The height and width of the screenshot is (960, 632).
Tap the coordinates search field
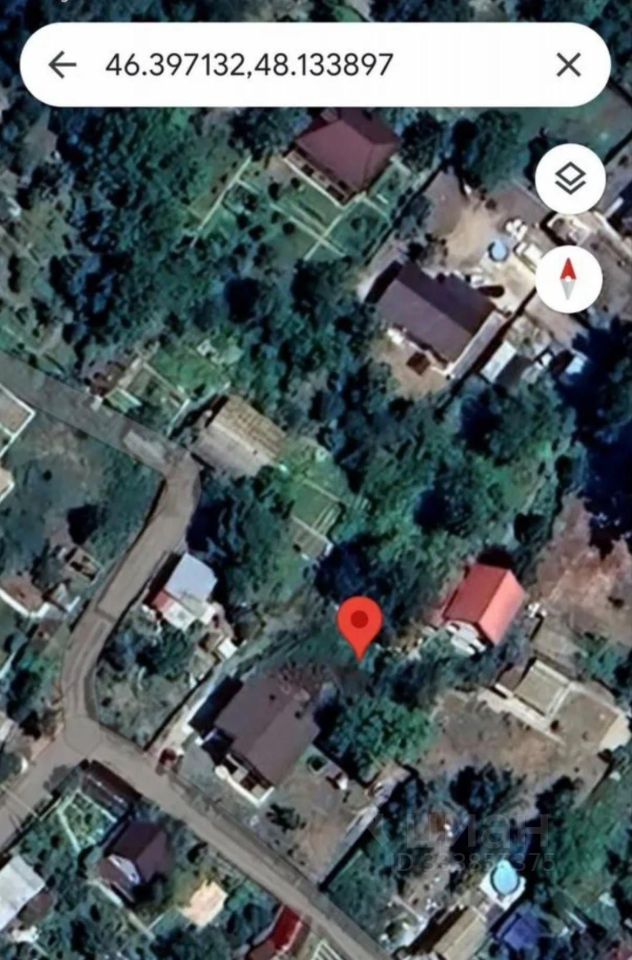pos(315,65)
